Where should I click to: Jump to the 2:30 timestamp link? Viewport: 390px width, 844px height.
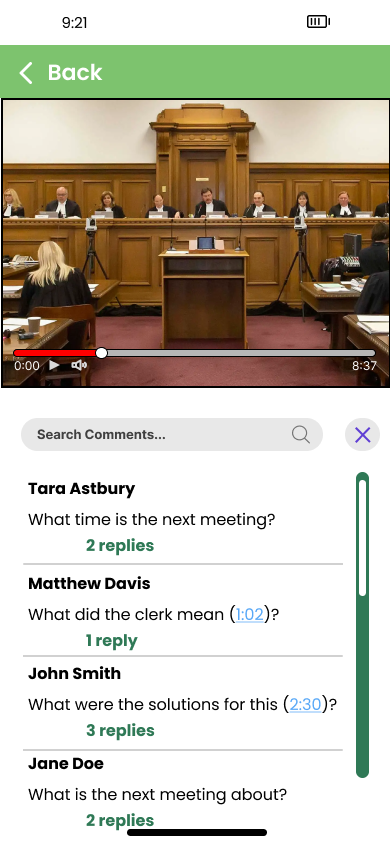(305, 704)
